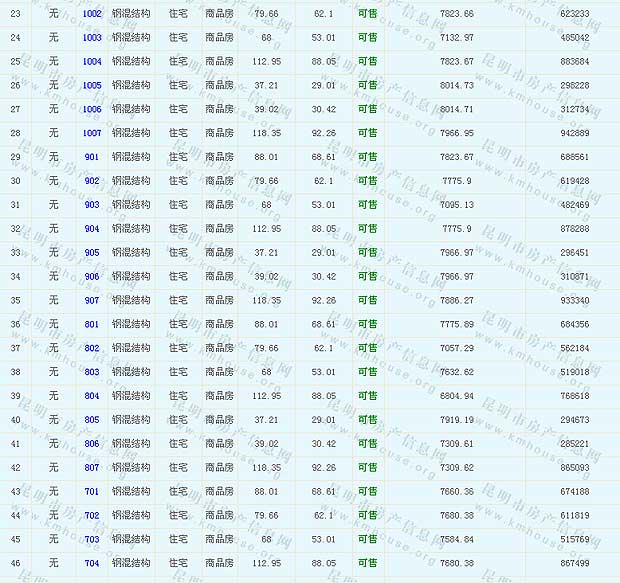Open room 701 details
The width and height of the screenshot is (620, 583).
[x=92, y=491]
